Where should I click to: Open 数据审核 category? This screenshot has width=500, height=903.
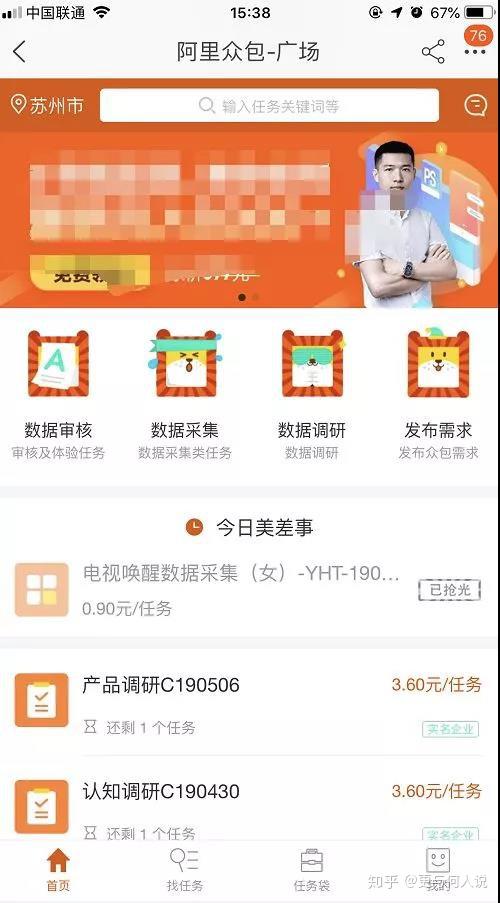pos(58,394)
